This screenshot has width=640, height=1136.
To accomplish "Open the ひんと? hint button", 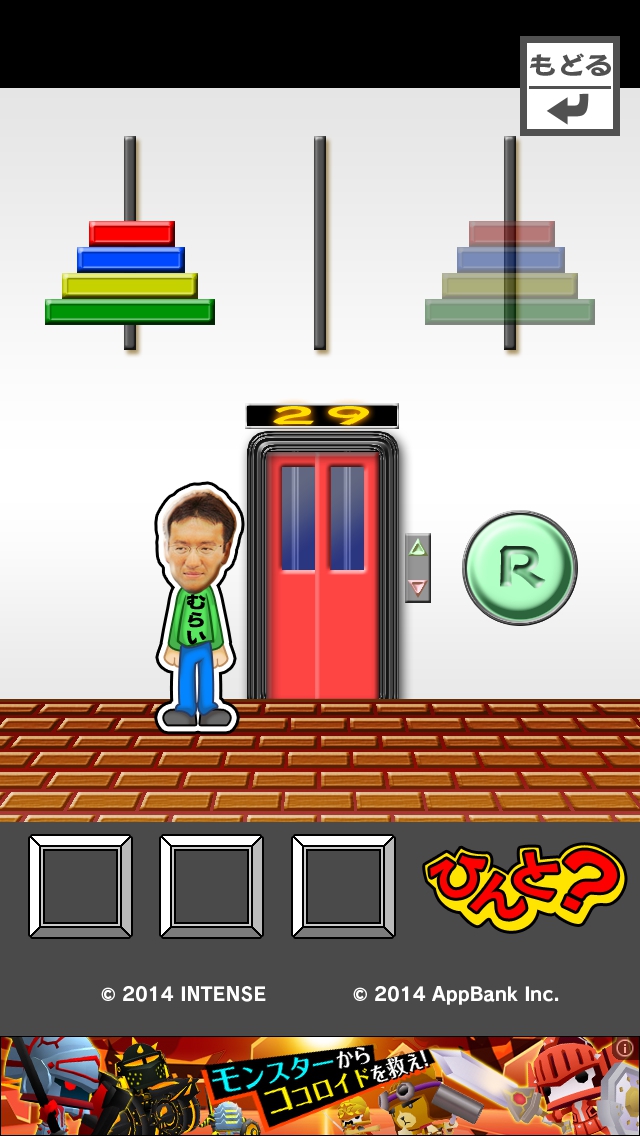I will pyautogui.click(x=524, y=887).
